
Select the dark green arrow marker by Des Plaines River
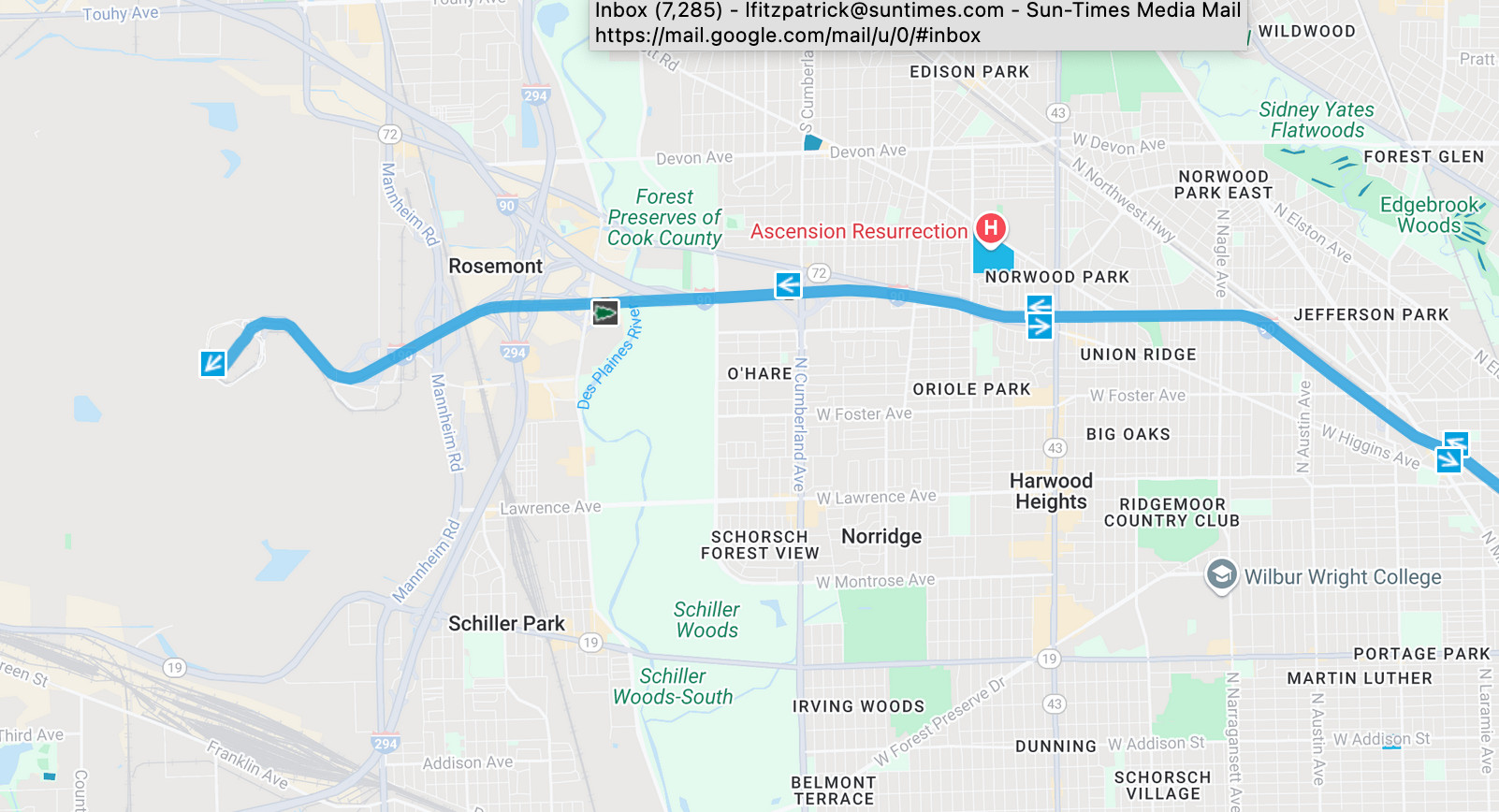605,312
